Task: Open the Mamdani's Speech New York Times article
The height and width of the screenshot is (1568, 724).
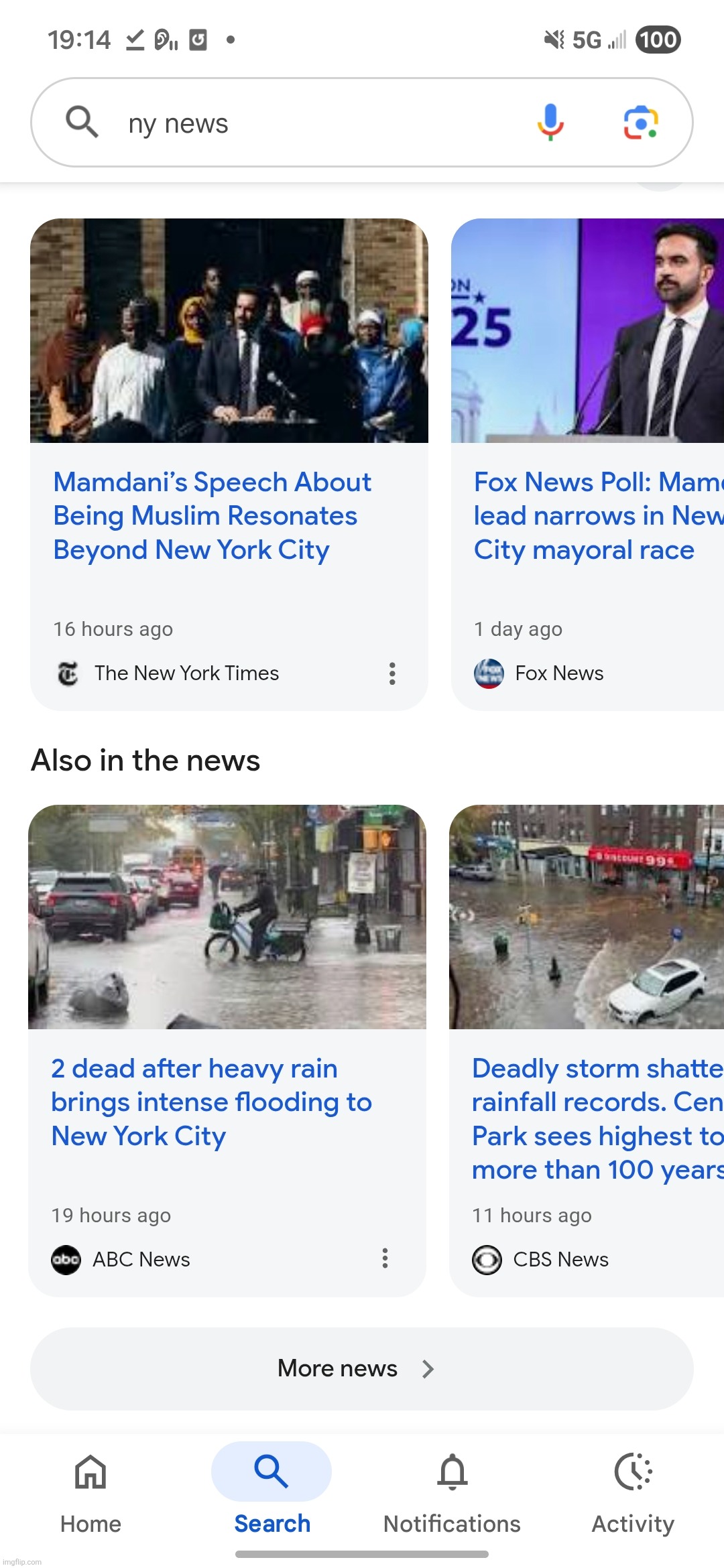Action: (x=212, y=515)
